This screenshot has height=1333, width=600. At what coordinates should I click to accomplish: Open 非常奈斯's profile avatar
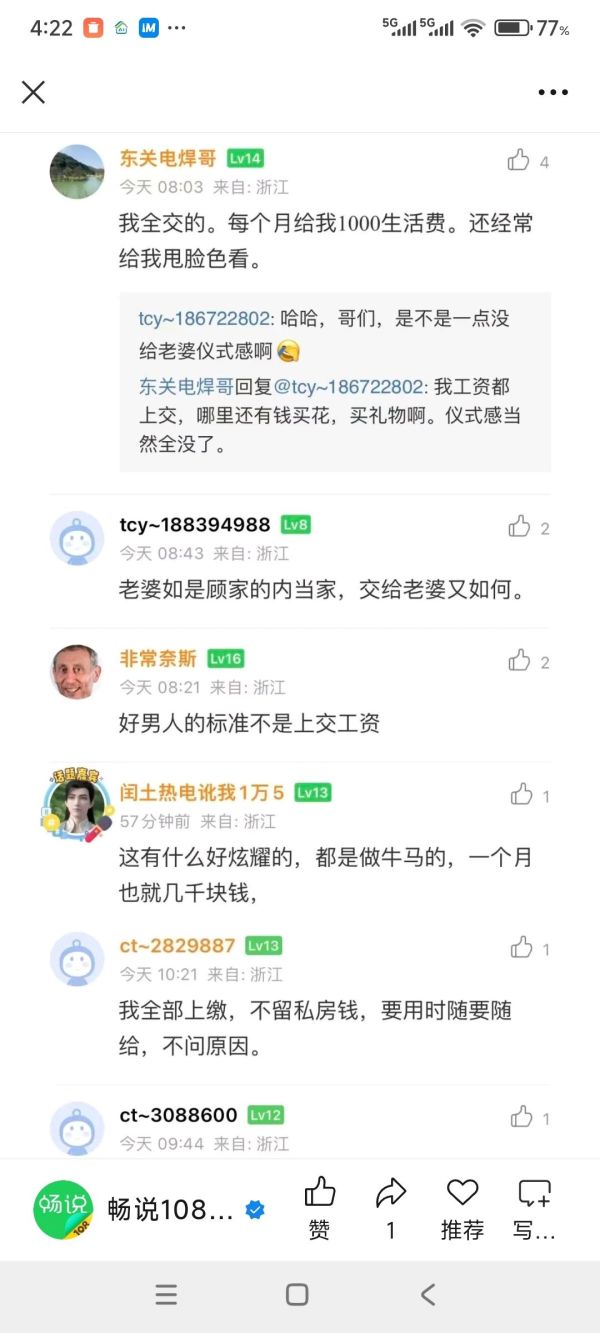pos(77,672)
